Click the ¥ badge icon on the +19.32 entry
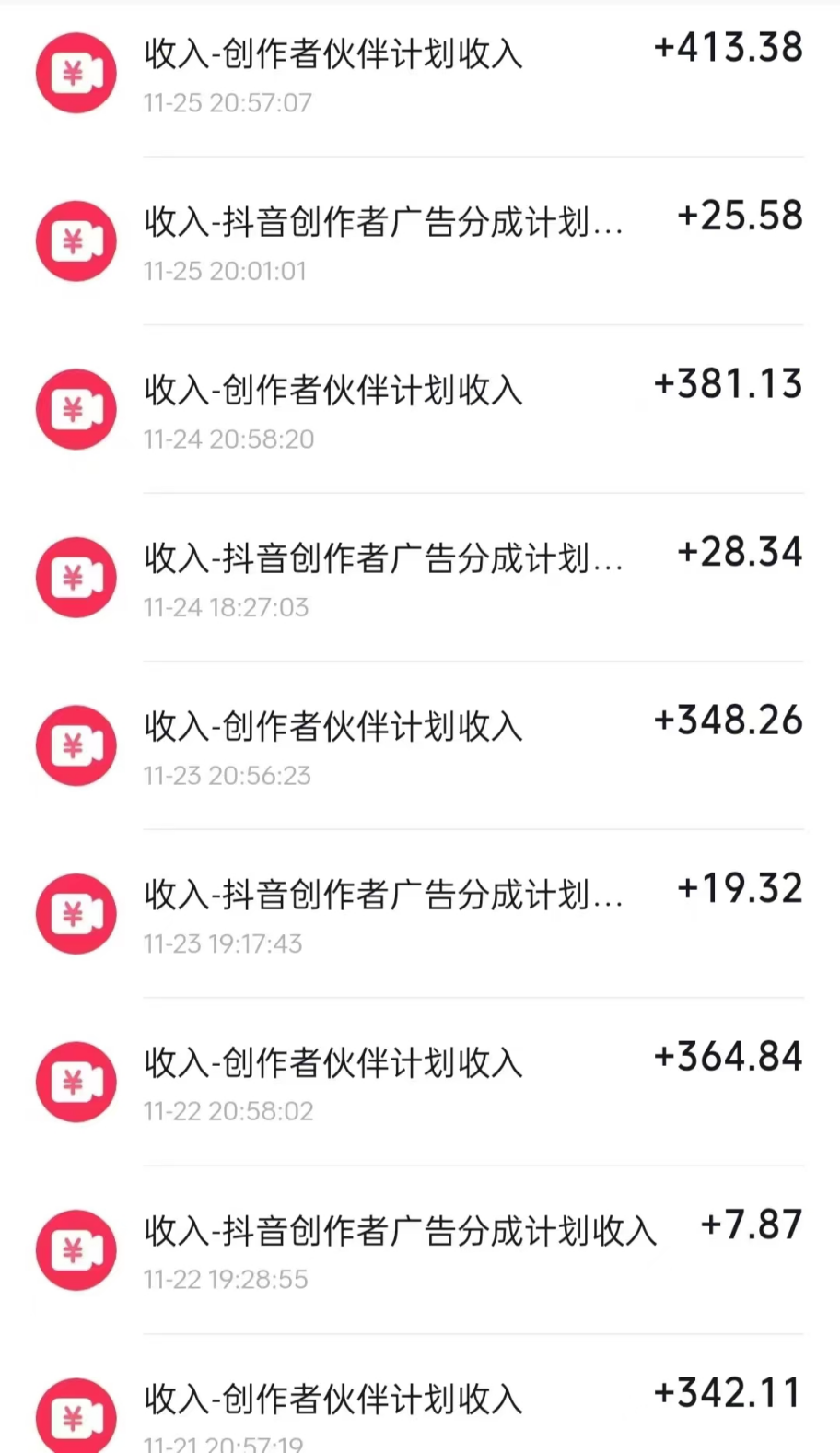Screen dimensions: 840x1453 click(x=76, y=913)
